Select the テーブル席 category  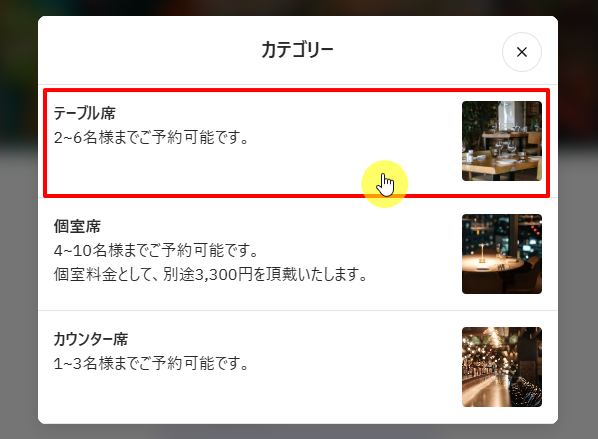(297, 141)
